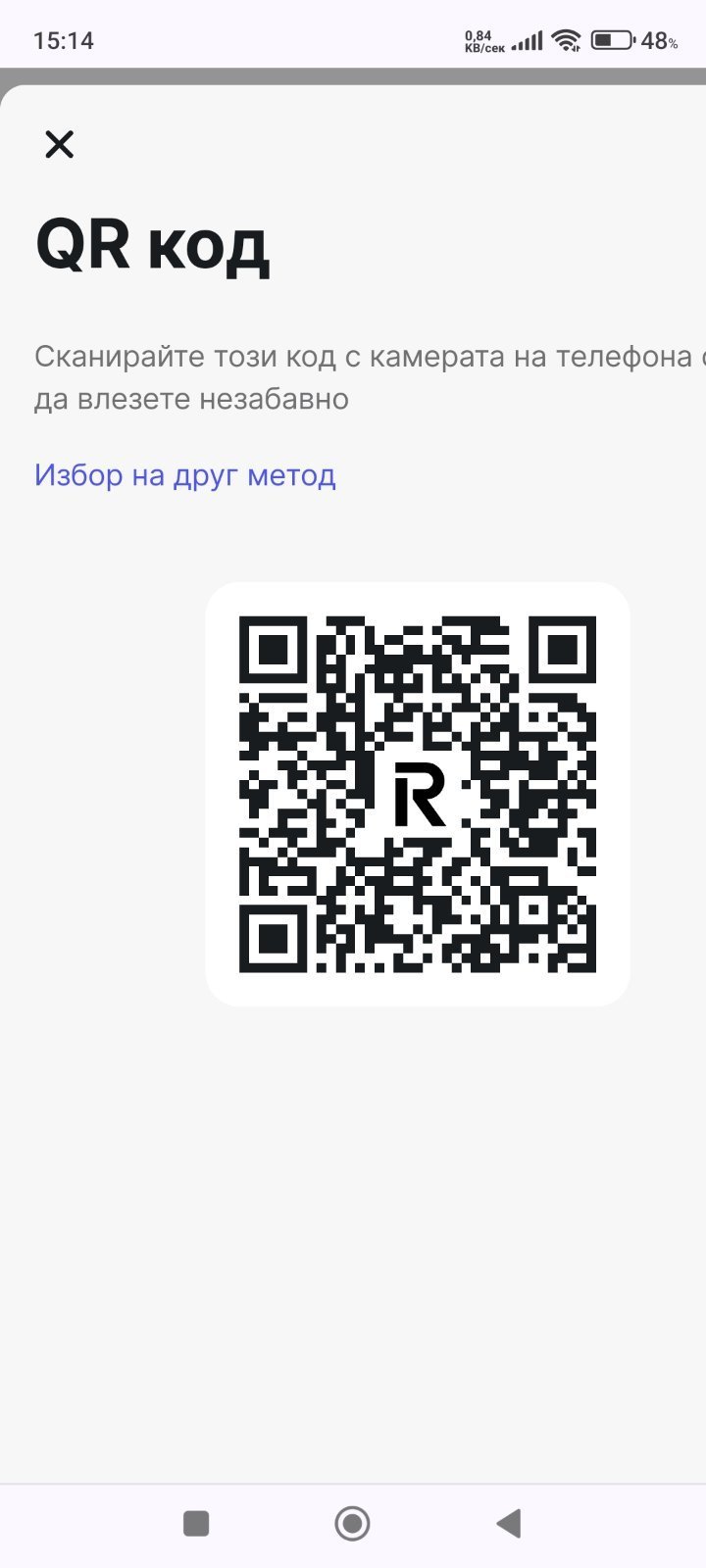
Task: Go back with the system back button
Action: [x=508, y=1524]
